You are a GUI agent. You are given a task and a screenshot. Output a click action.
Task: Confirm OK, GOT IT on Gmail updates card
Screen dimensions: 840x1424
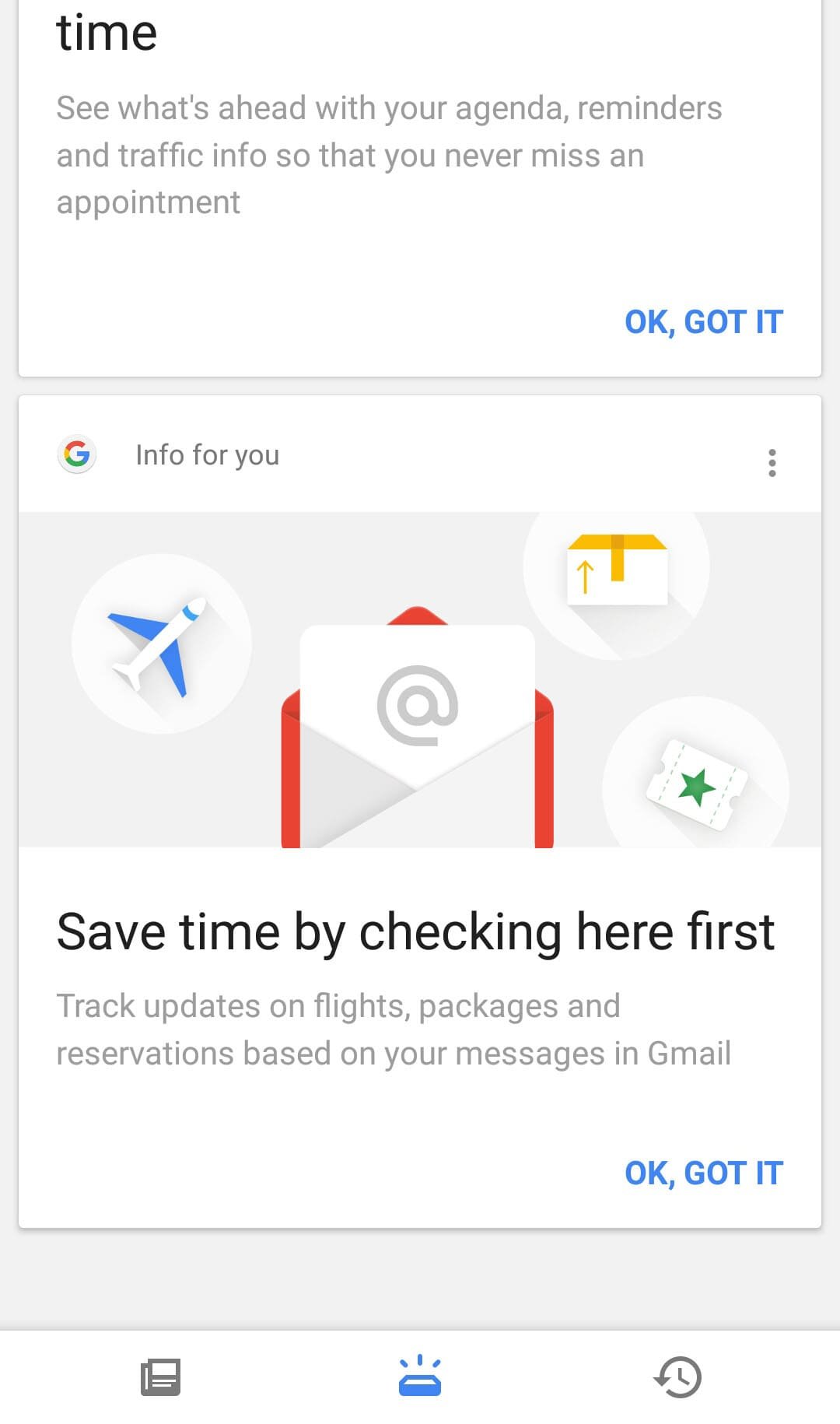[703, 1173]
